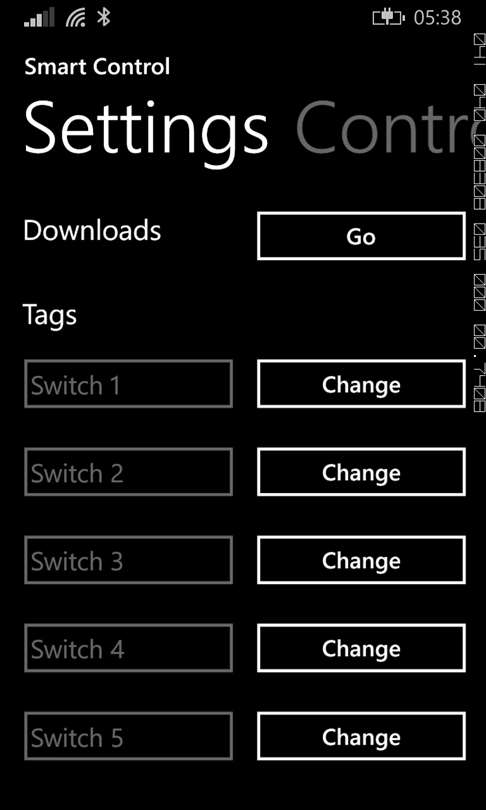Tap the Switch 4 tag field
This screenshot has width=486, height=810.
(x=129, y=648)
